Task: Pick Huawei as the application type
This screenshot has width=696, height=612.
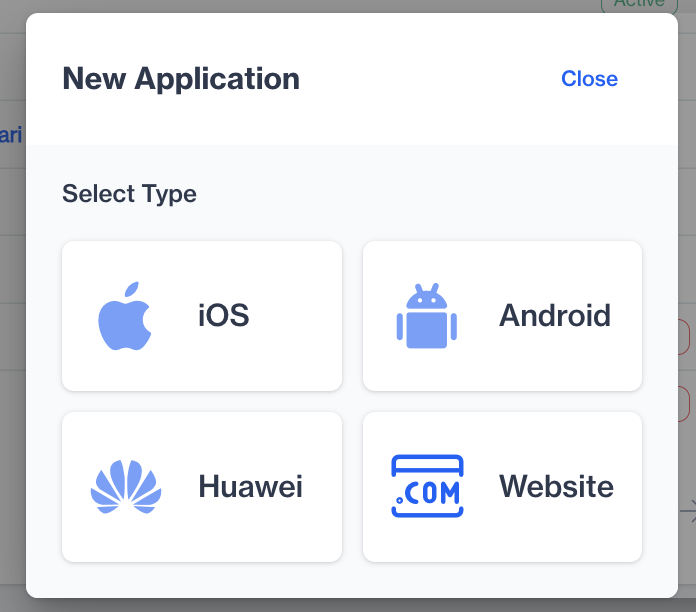Action: 202,487
